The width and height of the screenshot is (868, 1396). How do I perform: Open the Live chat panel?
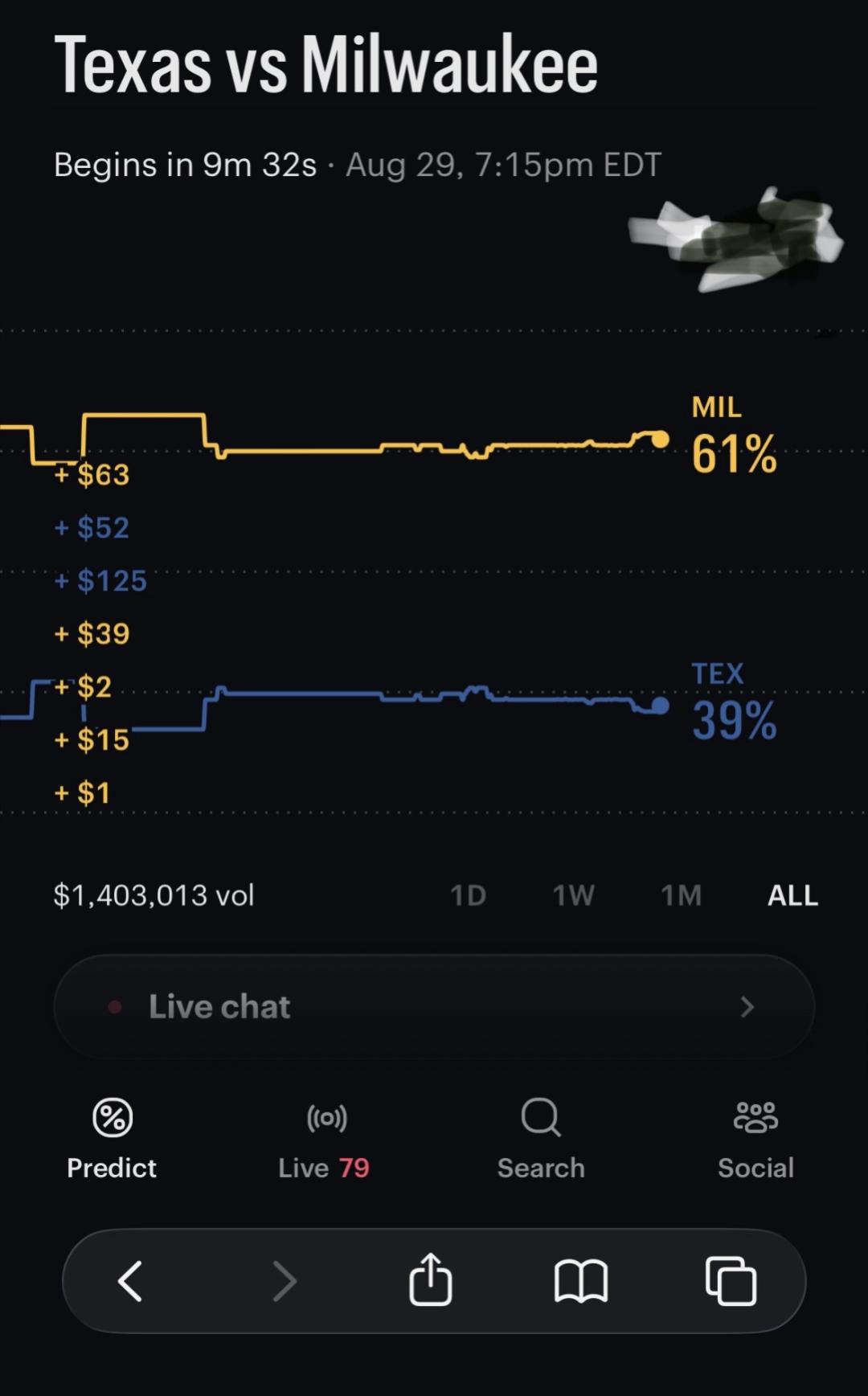(x=434, y=1006)
